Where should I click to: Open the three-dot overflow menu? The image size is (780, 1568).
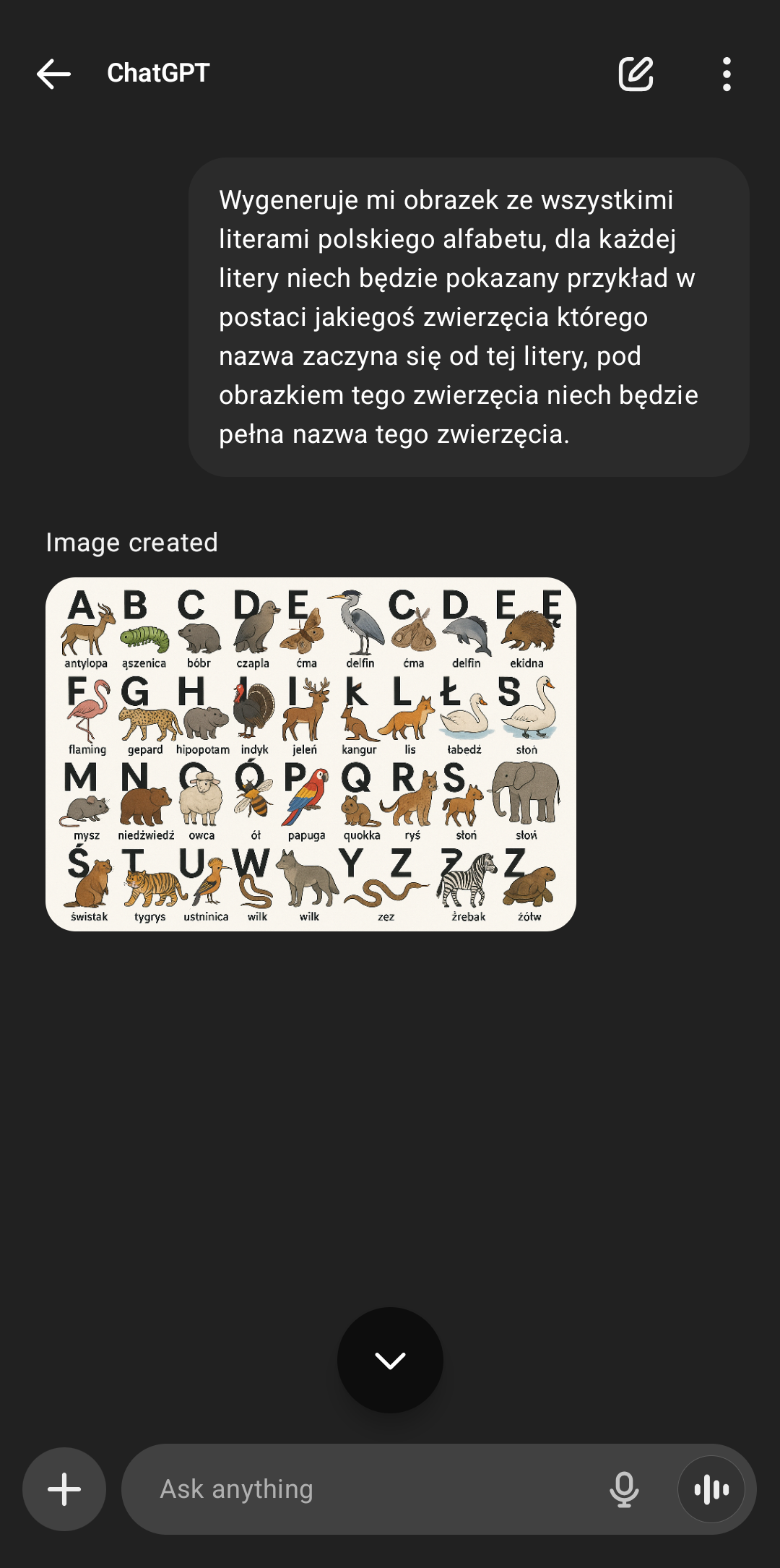coord(727,74)
